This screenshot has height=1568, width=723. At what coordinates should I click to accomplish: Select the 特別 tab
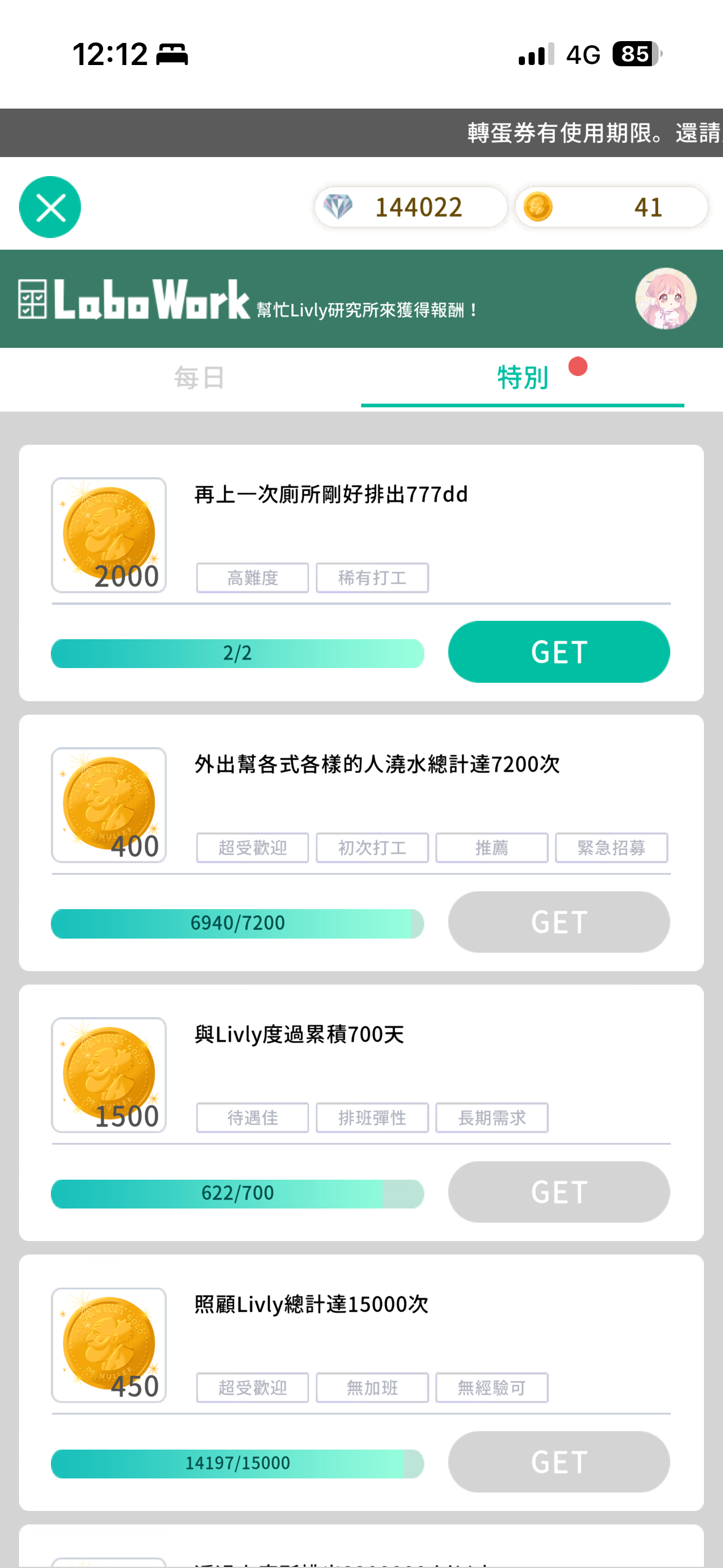point(522,377)
